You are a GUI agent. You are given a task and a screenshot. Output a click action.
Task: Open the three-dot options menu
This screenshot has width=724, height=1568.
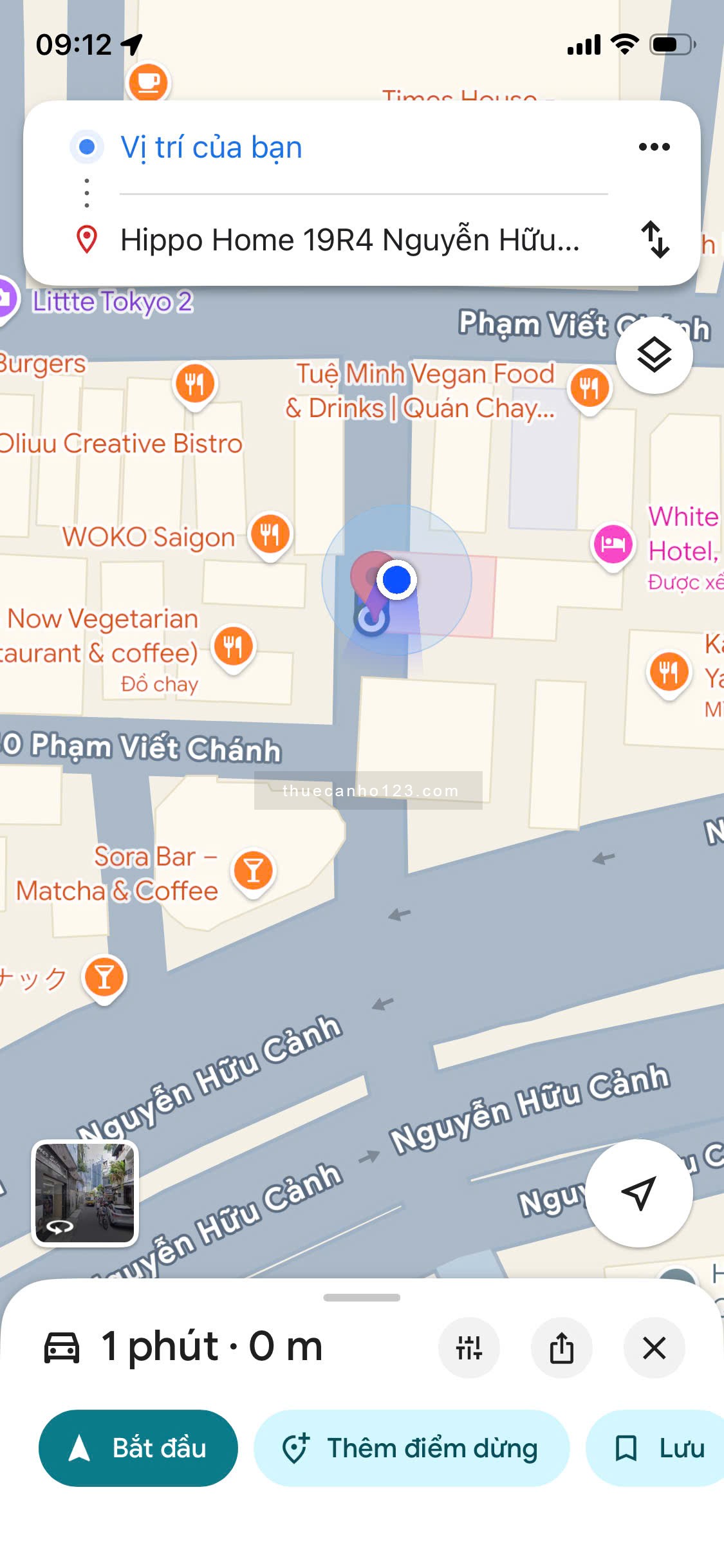654,147
